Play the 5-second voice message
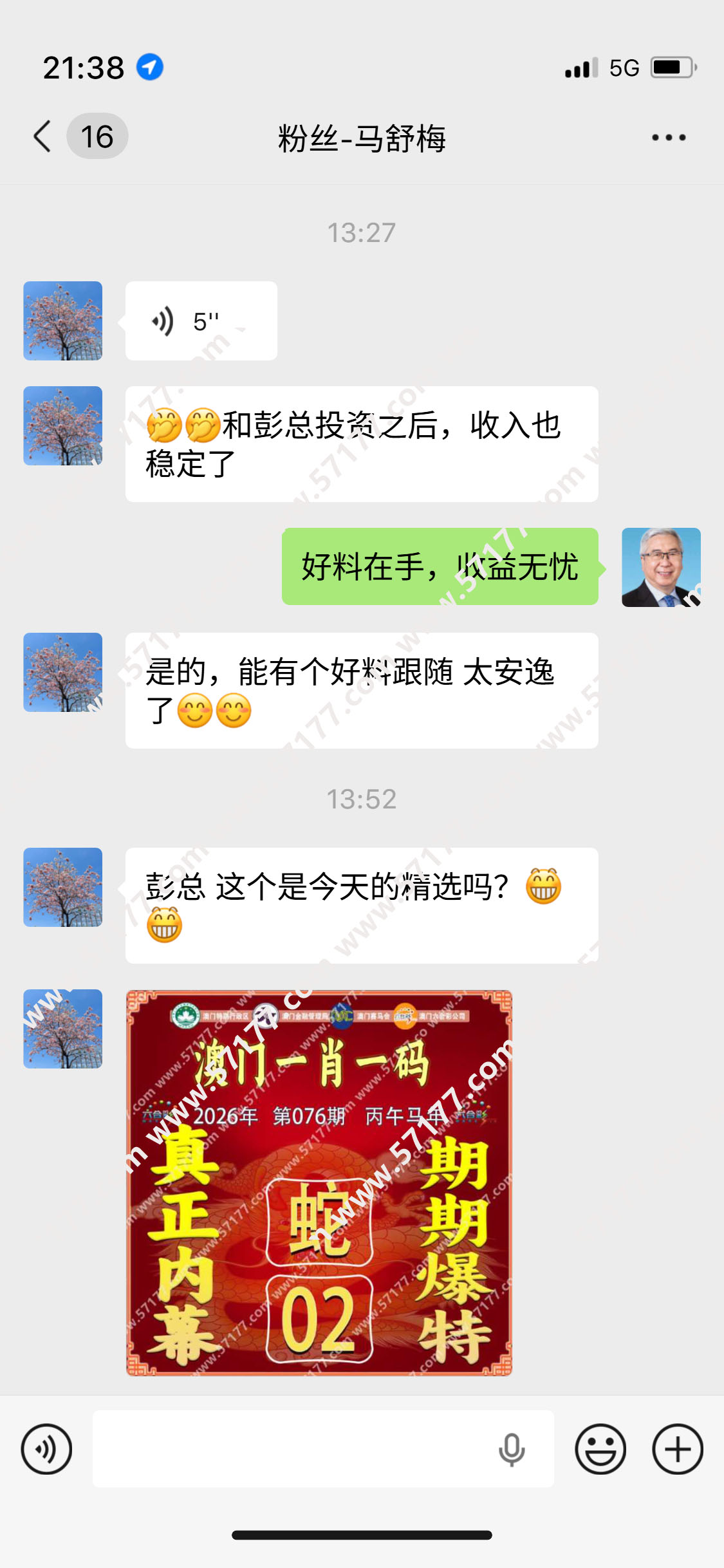The height and width of the screenshot is (1568, 724). (x=201, y=321)
